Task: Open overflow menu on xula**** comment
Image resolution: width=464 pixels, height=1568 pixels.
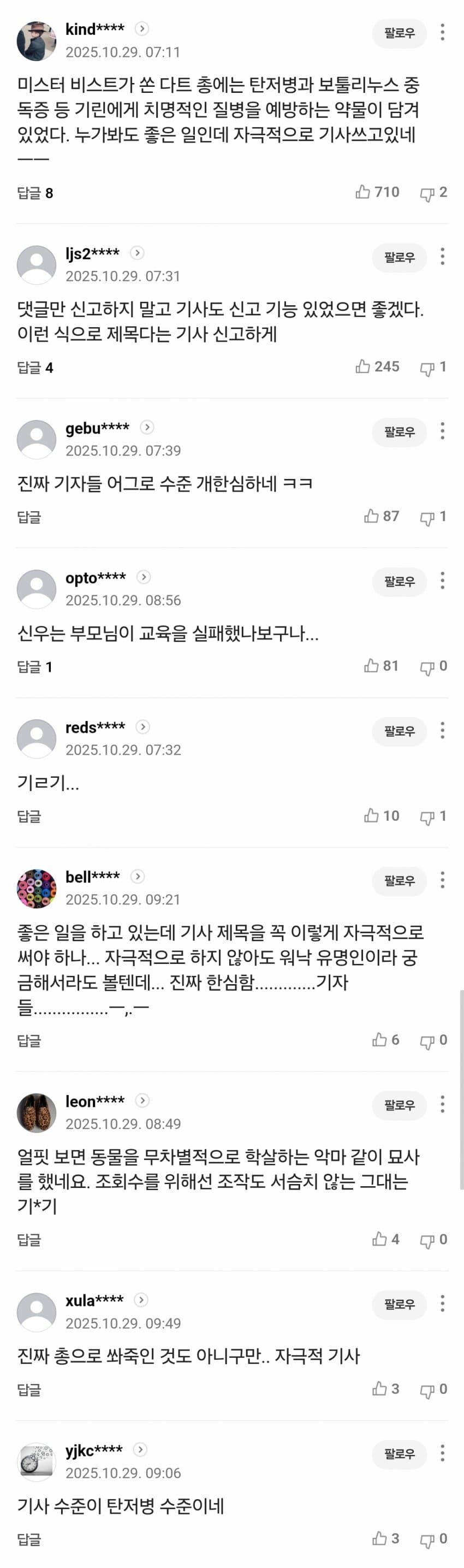Action: 442,1303
